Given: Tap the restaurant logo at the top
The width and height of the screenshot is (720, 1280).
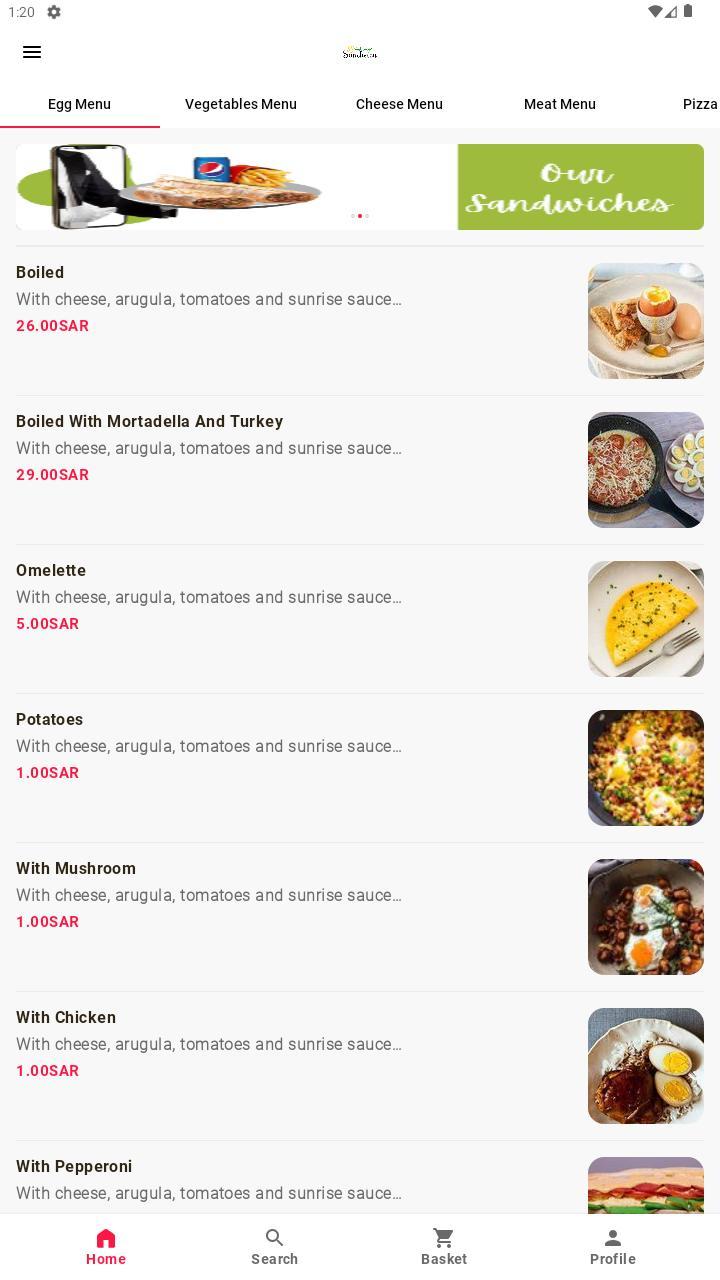Looking at the screenshot, I should [359, 52].
